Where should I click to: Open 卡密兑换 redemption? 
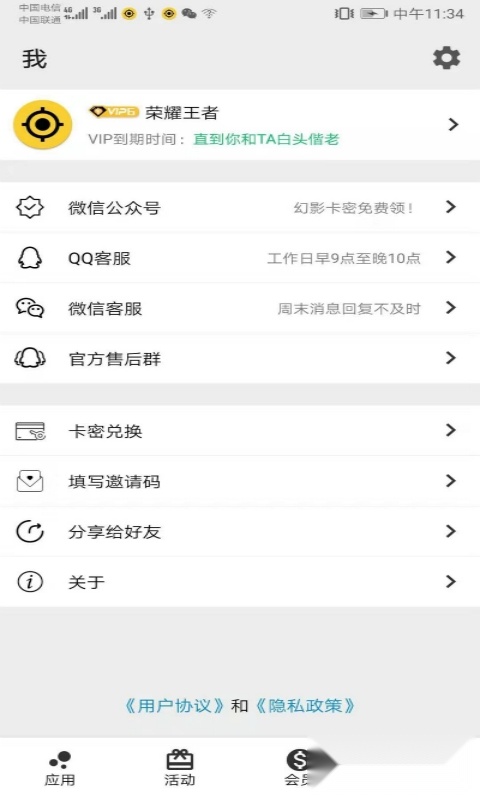coord(240,431)
